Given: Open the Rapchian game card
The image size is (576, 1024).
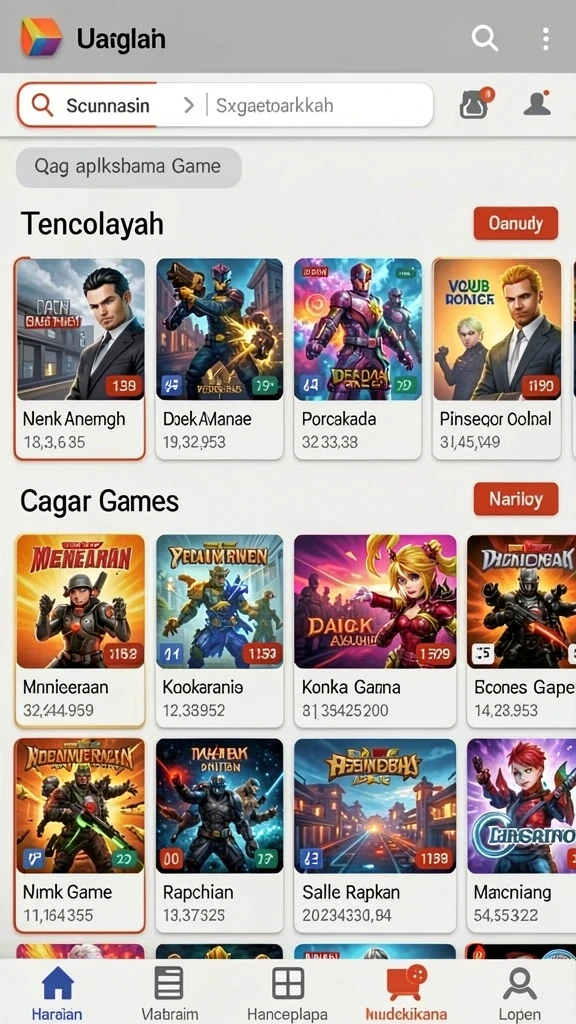Looking at the screenshot, I should tap(219, 835).
